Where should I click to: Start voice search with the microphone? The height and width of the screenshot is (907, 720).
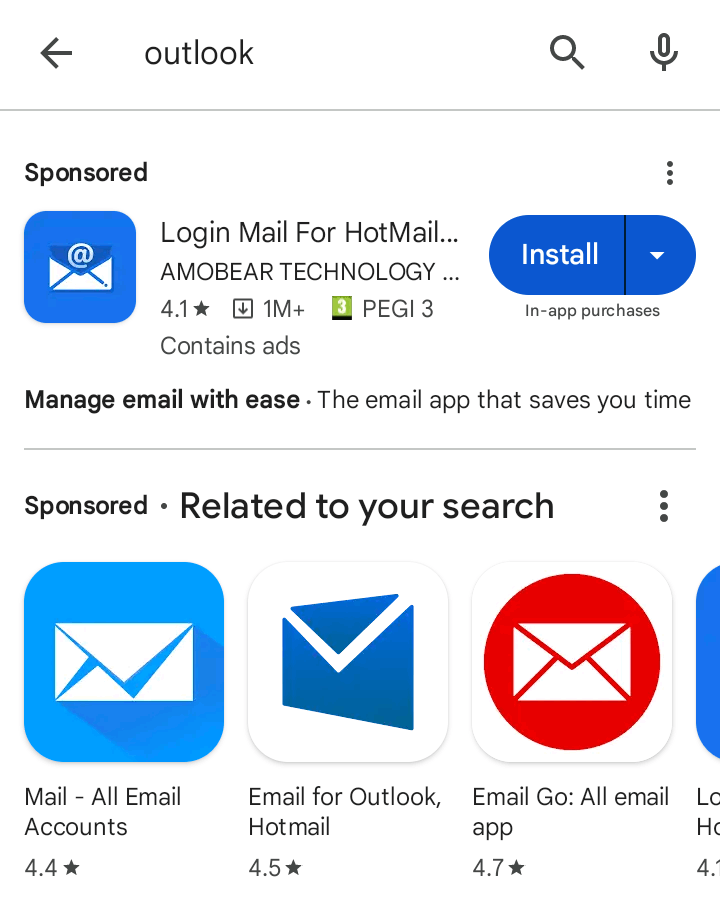coord(664,53)
